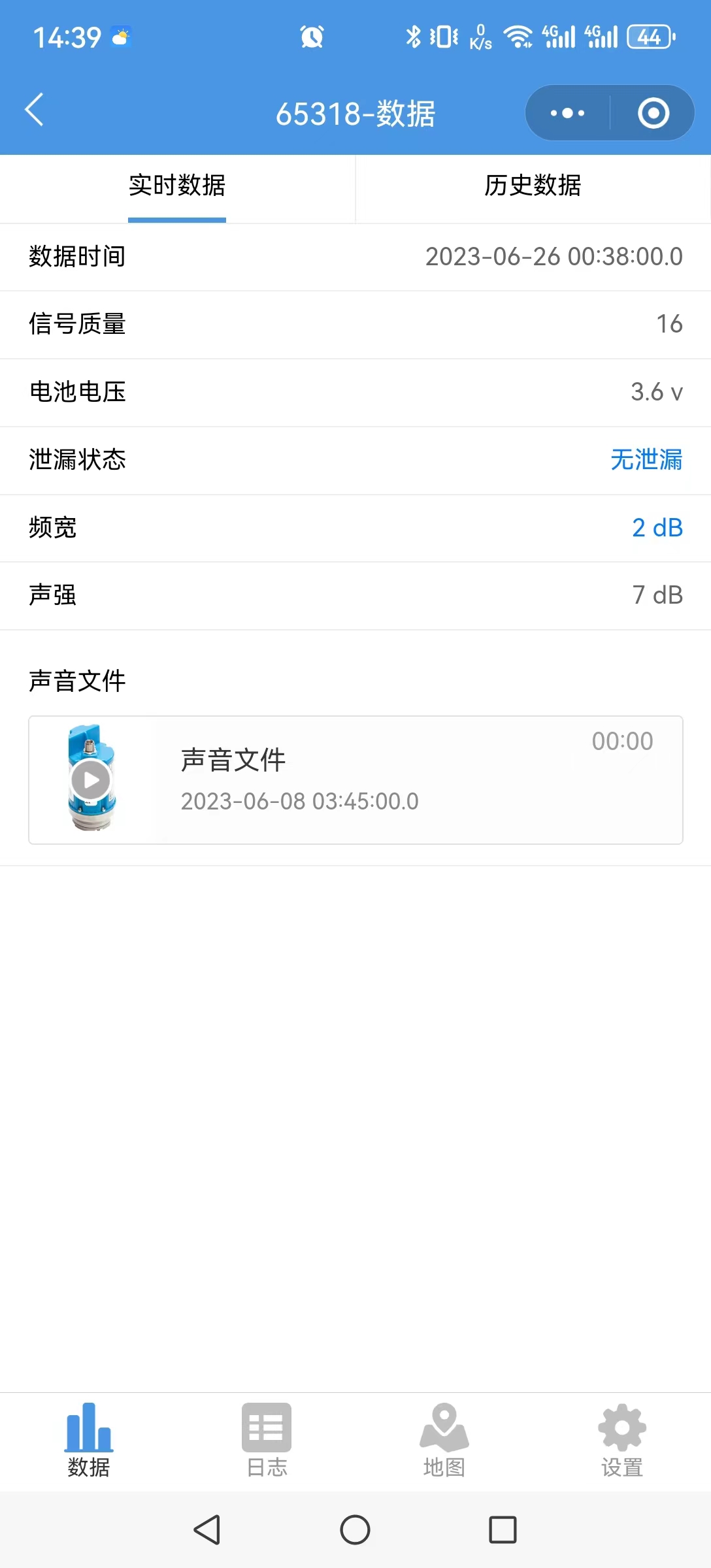
Task: Select the 实时数据 tab
Action: click(x=177, y=186)
